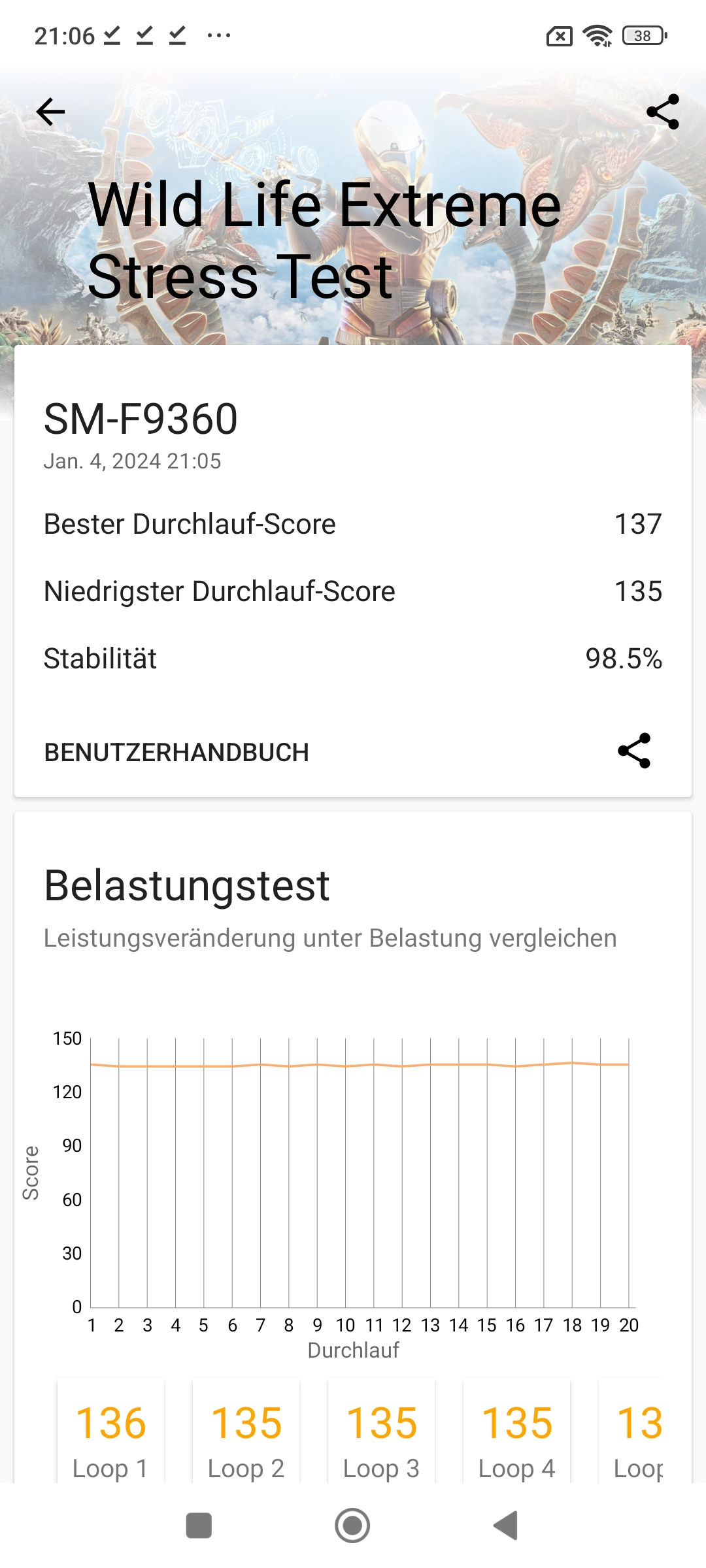This screenshot has width=706, height=1568.
Task: Select the Loop 3 score card
Action: point(382,1432)
